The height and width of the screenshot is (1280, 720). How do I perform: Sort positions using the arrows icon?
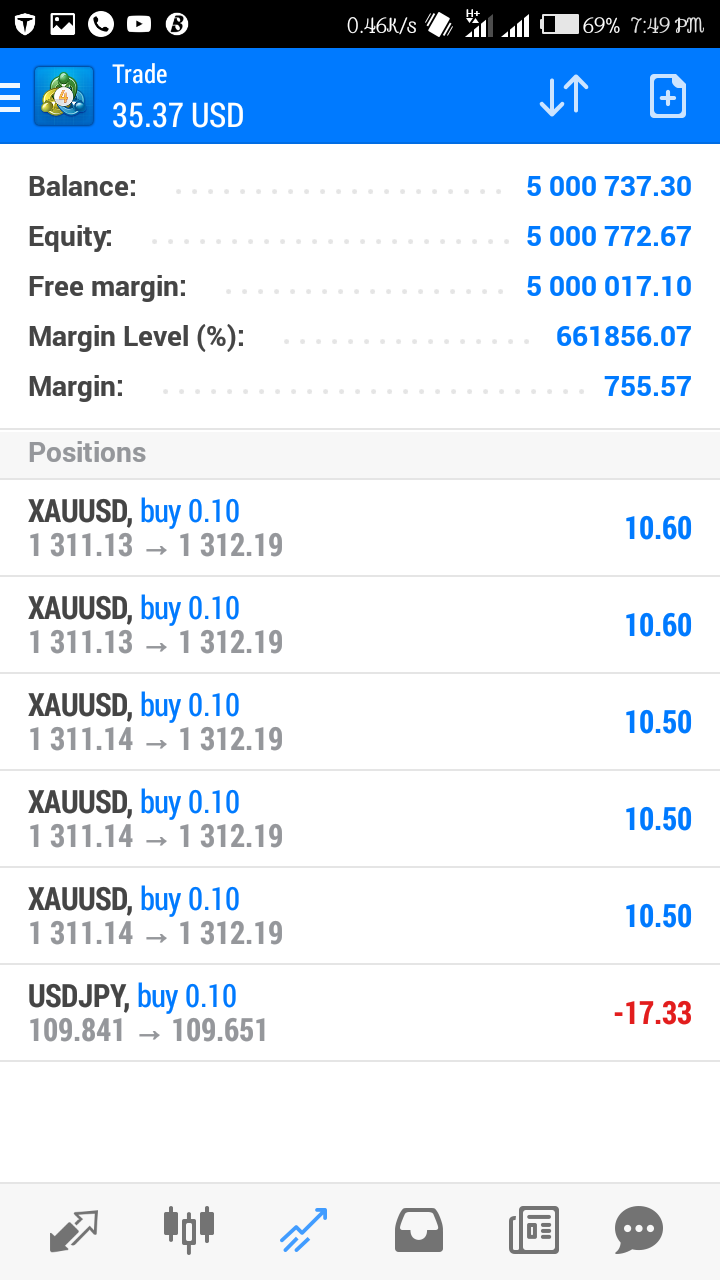pos(564,96)
